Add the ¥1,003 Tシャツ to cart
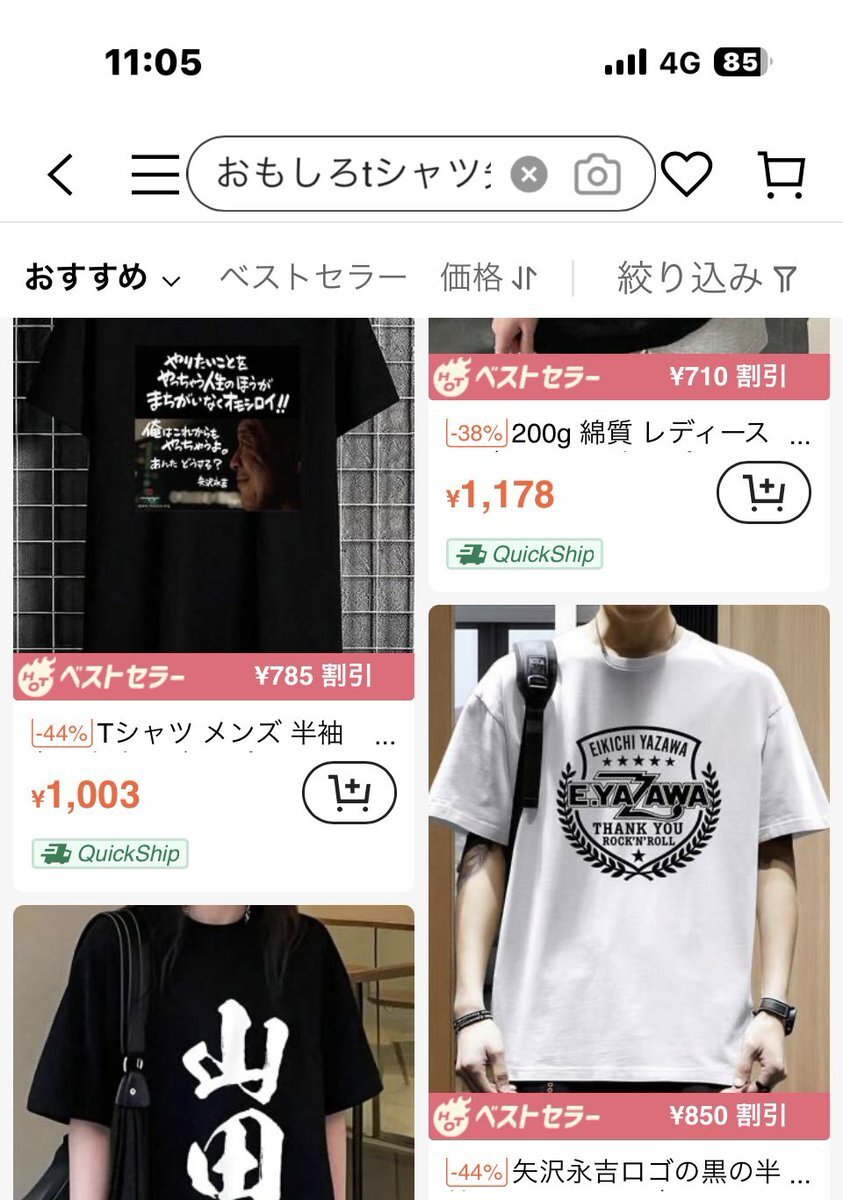 [349, 793]
